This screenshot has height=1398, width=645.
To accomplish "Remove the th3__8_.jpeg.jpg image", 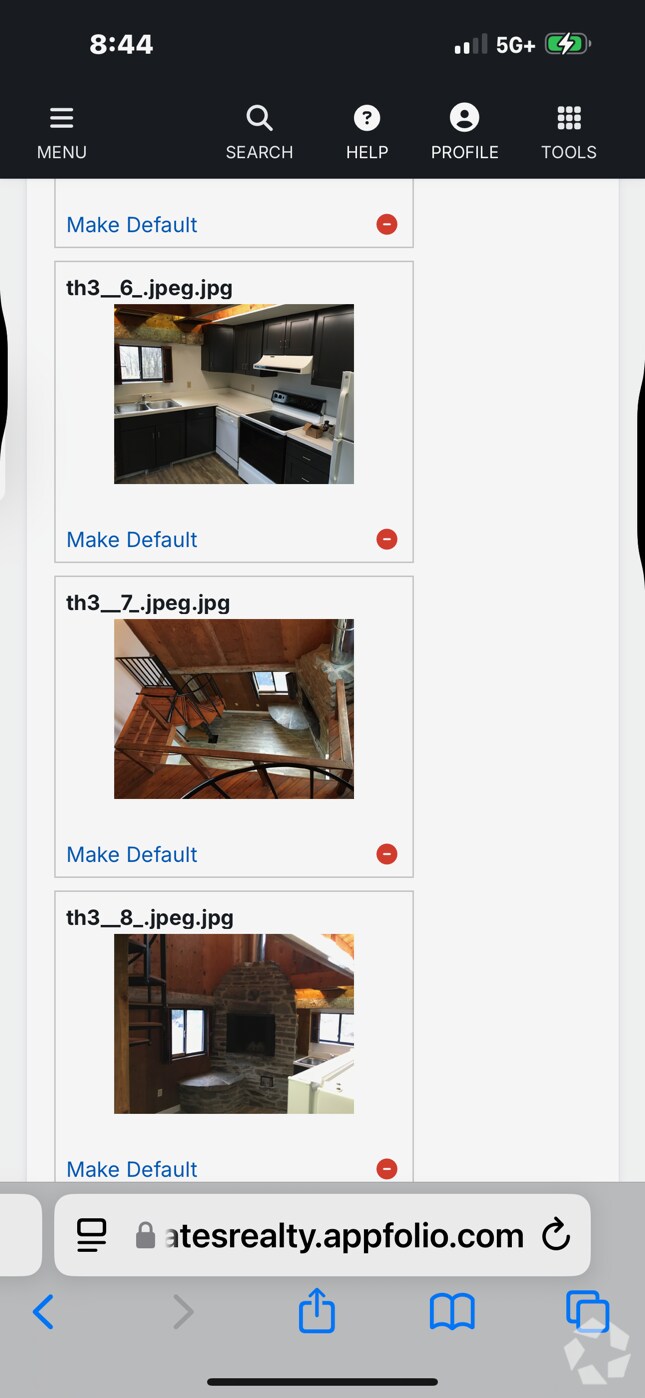I will pyautogui.click(x=387, y=1168).
